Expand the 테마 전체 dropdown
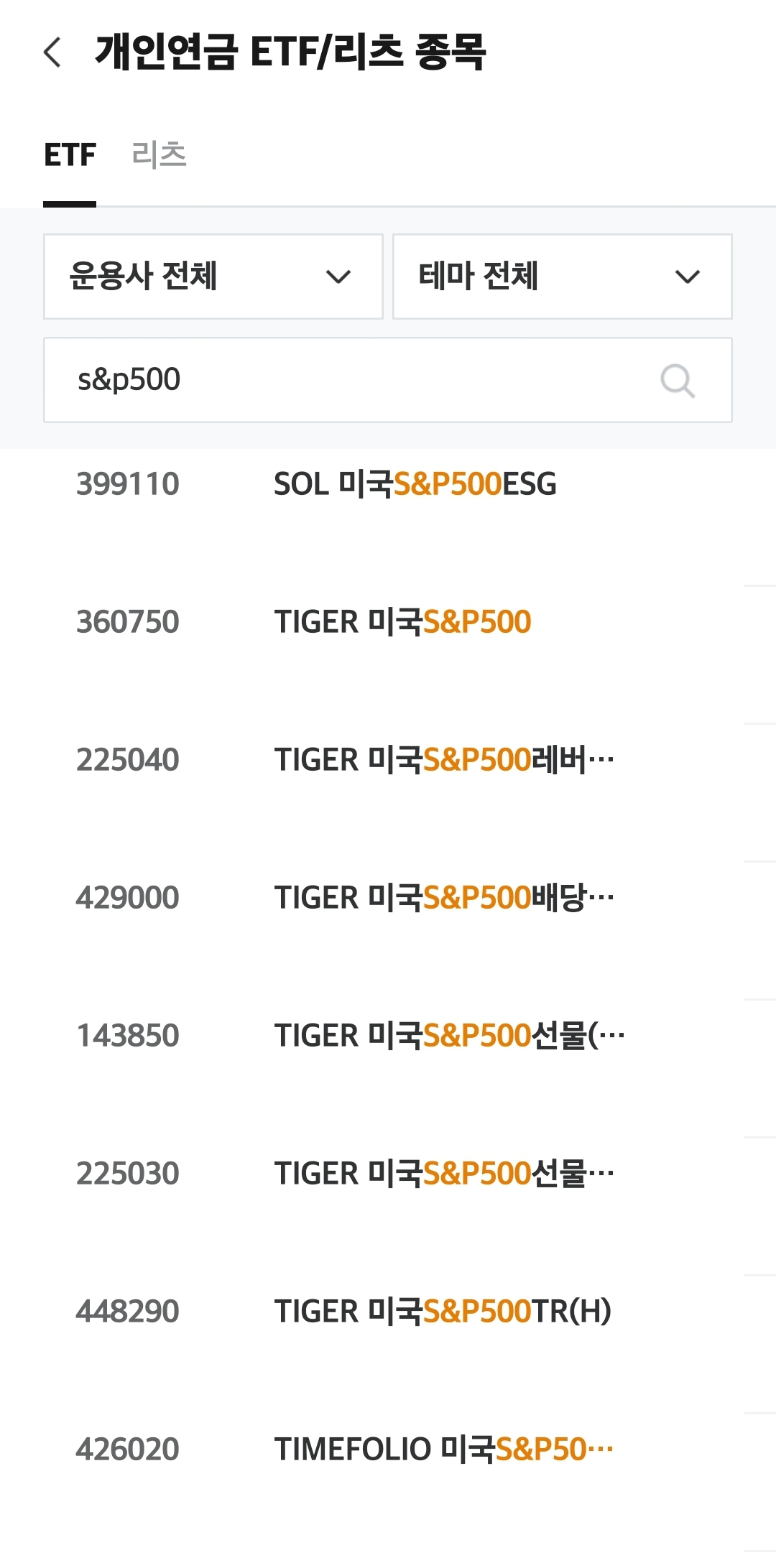The width and height of the screenshot is (776, 1568). [562, 277]
